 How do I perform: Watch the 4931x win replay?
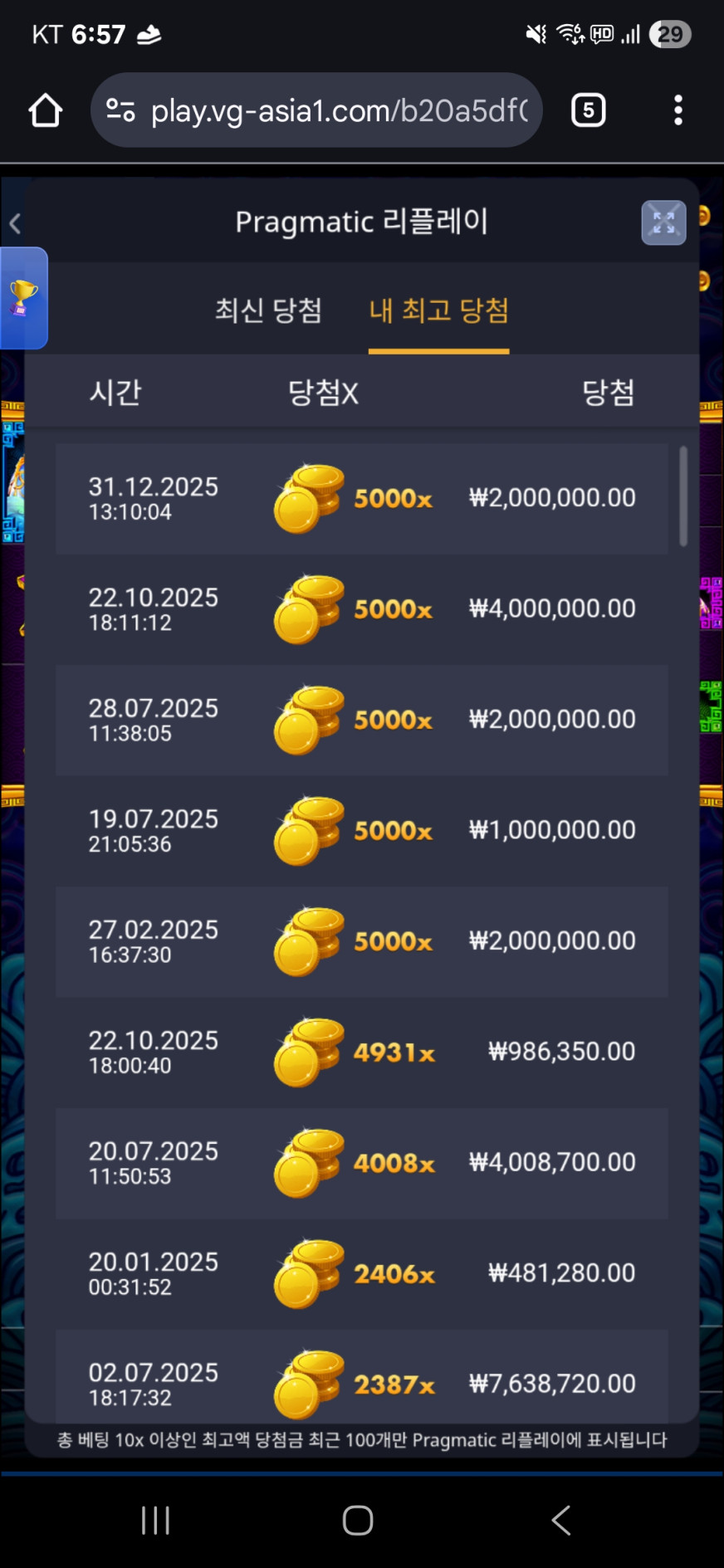point(361,1053)
